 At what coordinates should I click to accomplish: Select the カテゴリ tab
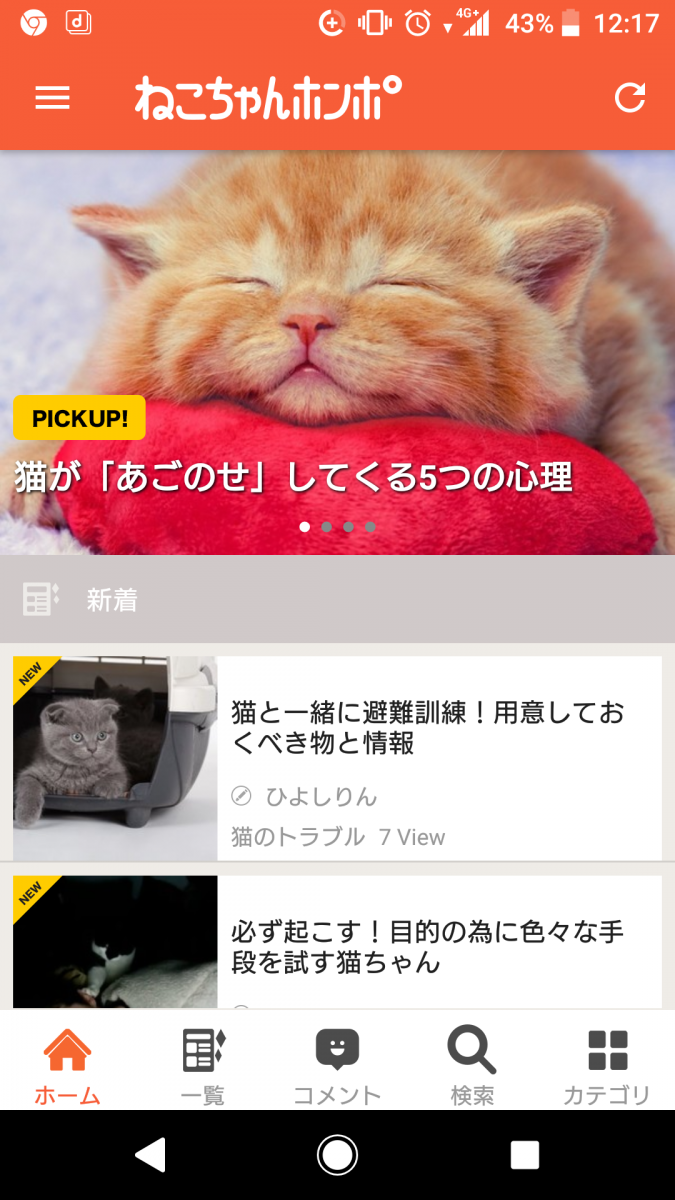tap(607, 1066)
